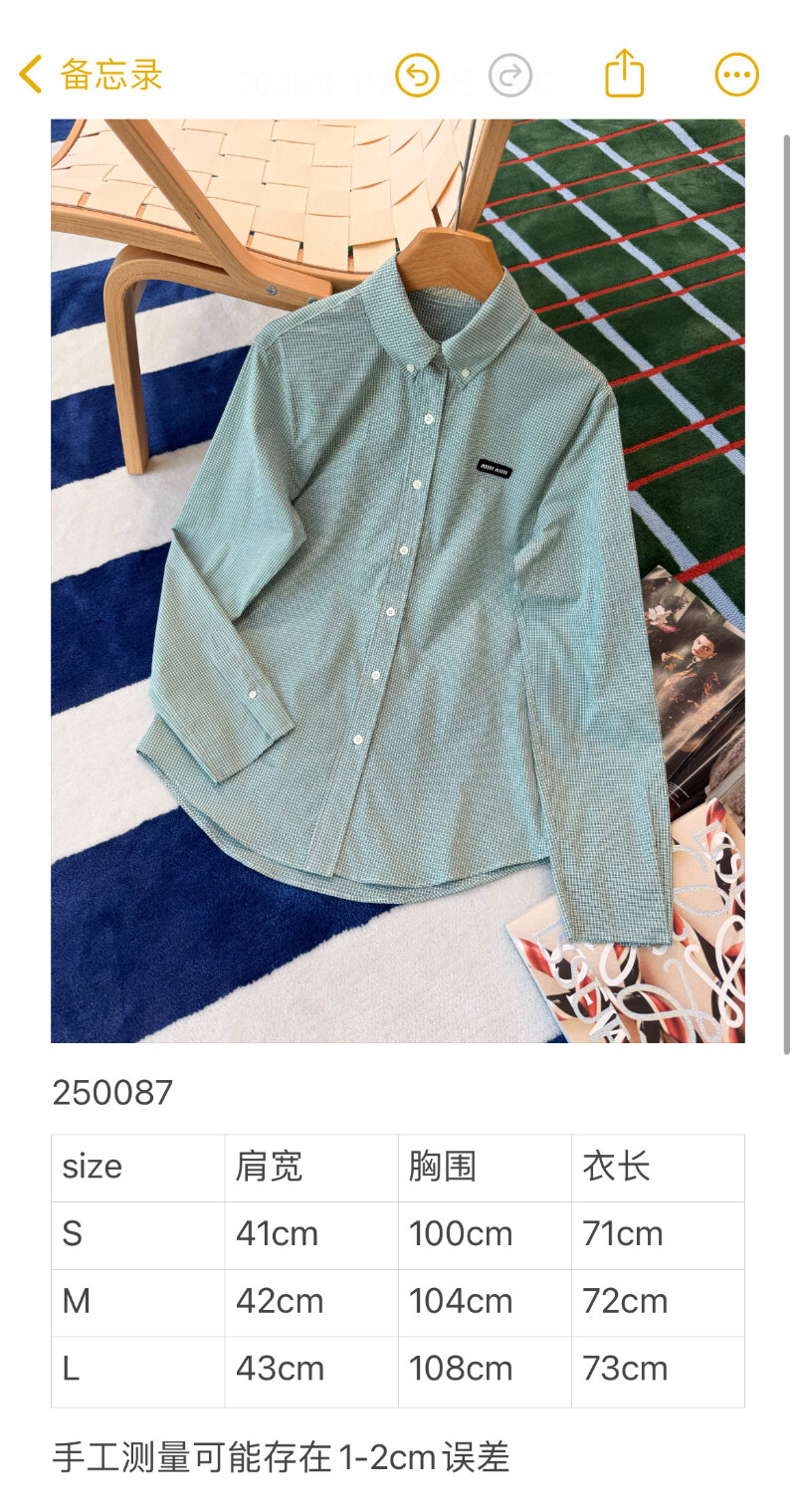The height and width of the screenshot is (1512, 796).
Task: Open the shirt photo in the note
Action: coord(398,580)
